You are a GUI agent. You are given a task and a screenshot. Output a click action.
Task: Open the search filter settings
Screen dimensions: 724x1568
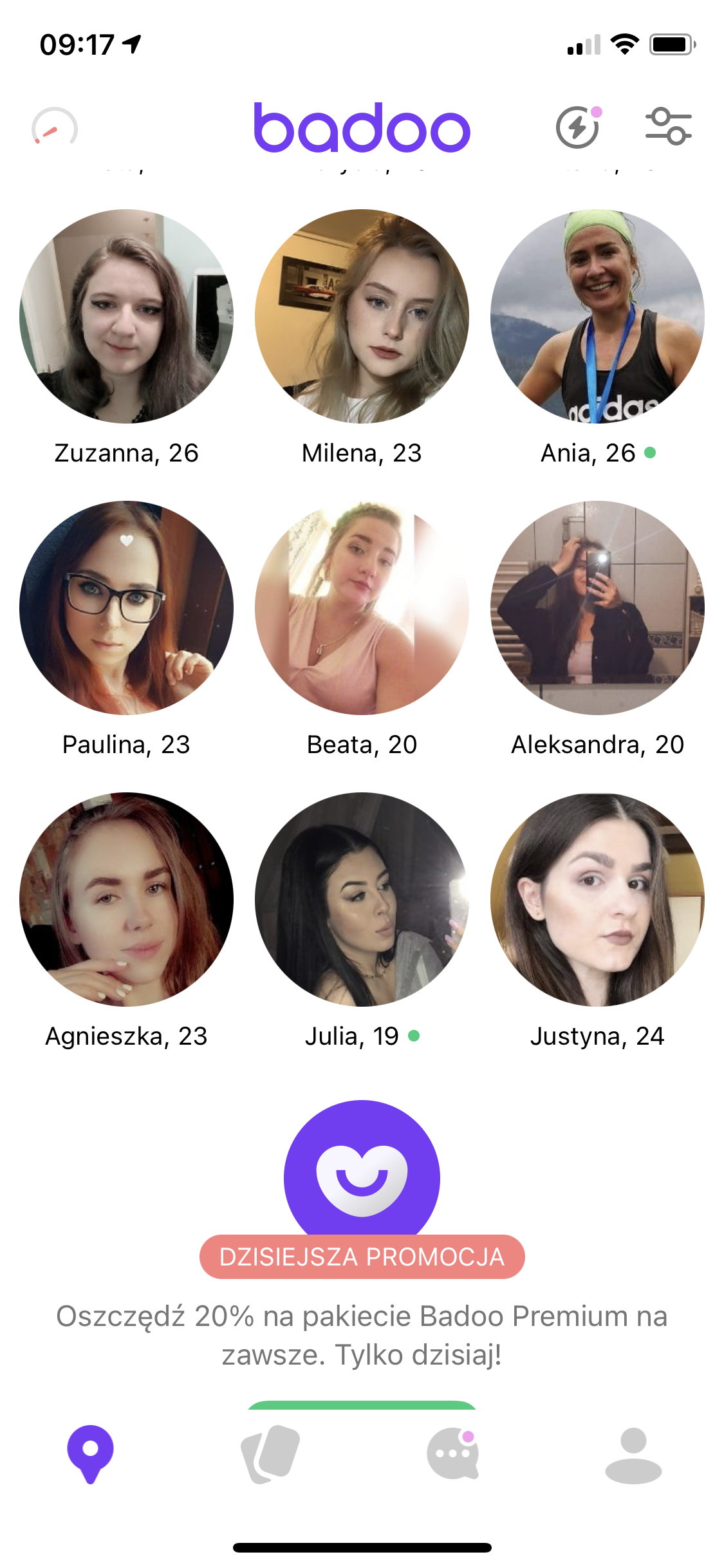click(x=668, y=126)
